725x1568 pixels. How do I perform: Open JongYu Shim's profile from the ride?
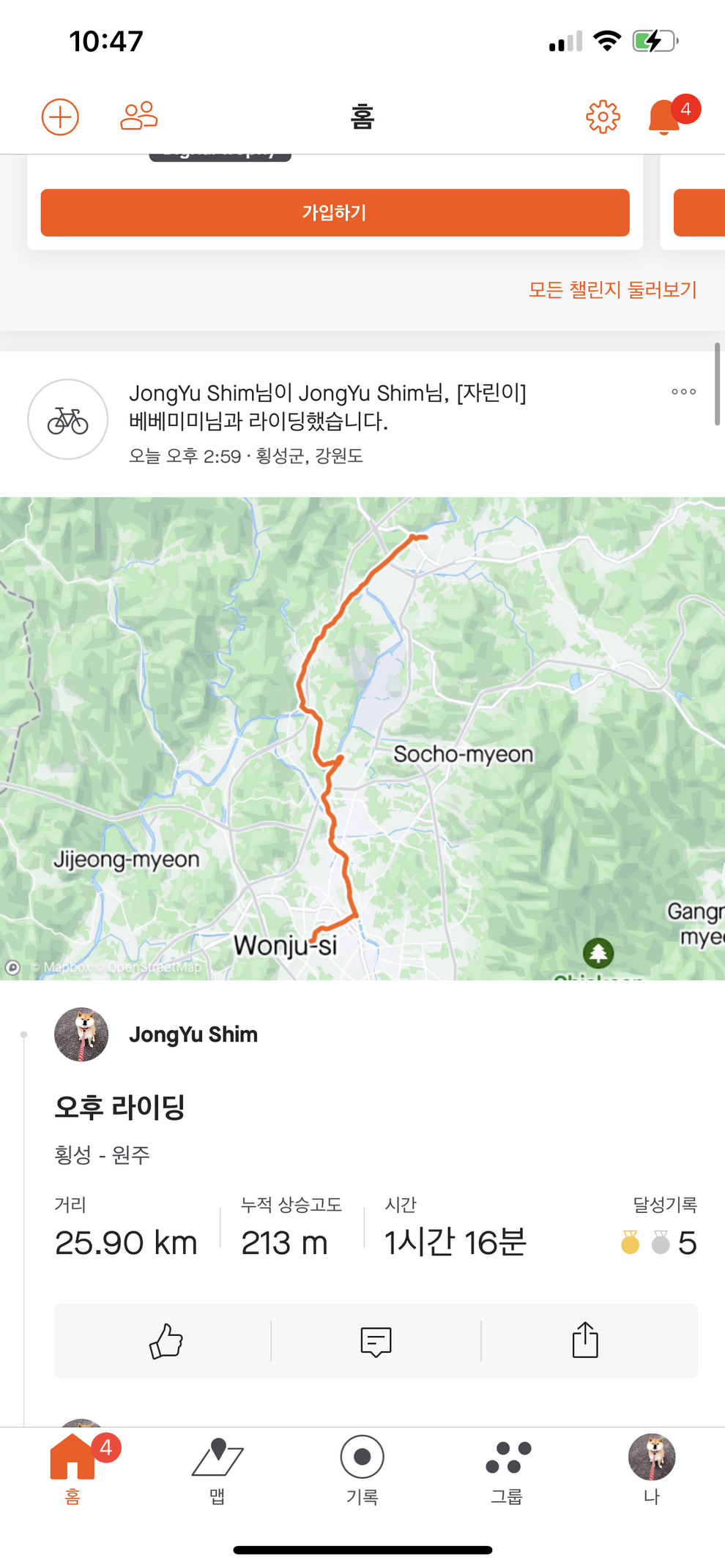pos(193,1034)
